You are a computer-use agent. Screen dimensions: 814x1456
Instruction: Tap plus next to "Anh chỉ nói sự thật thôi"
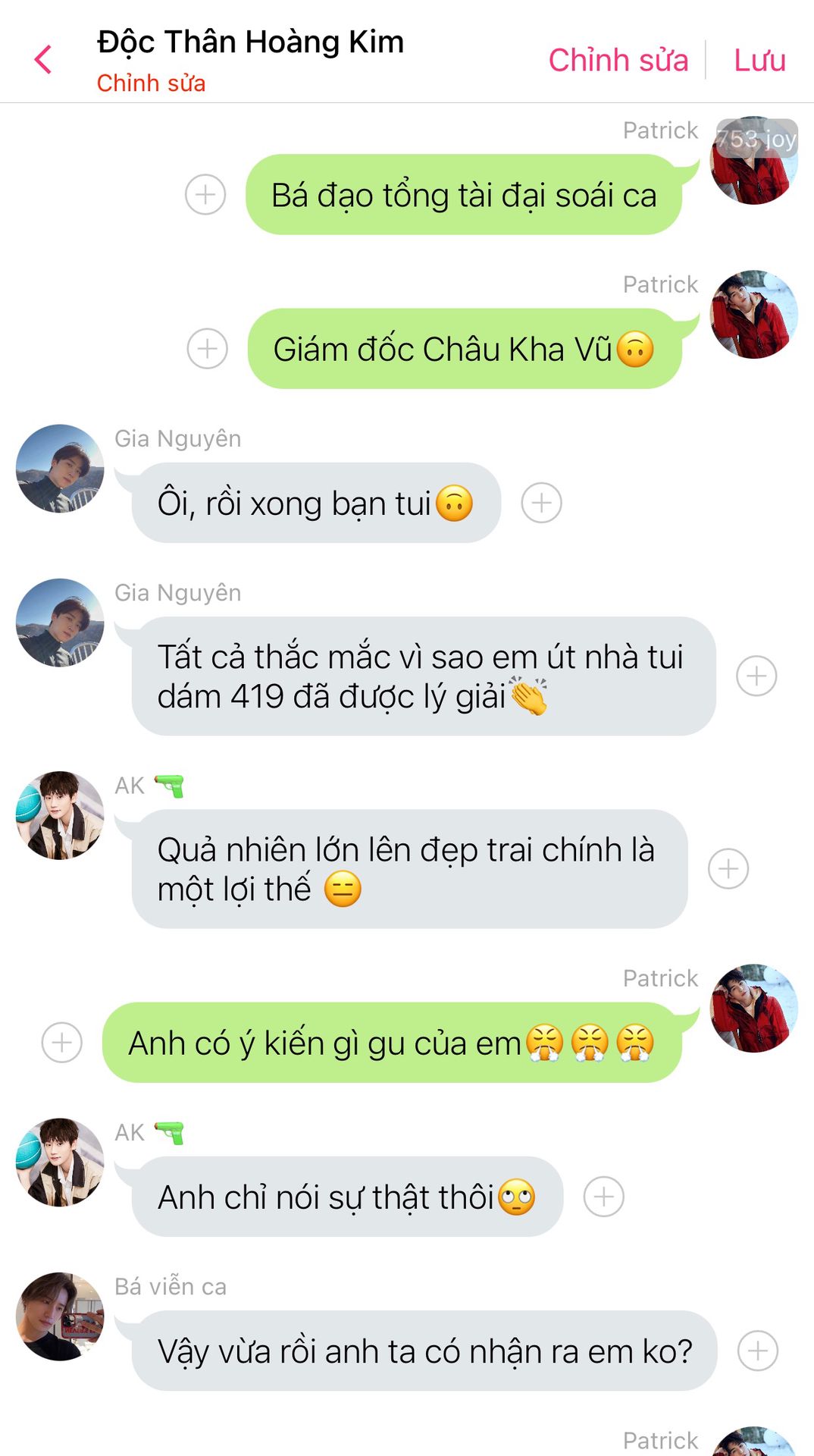point(603,1197)
